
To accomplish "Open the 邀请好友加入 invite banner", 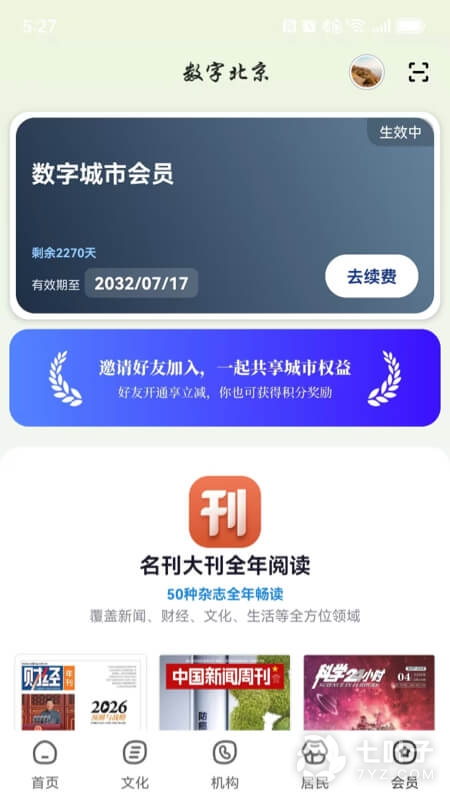I will tap(225, 378).
